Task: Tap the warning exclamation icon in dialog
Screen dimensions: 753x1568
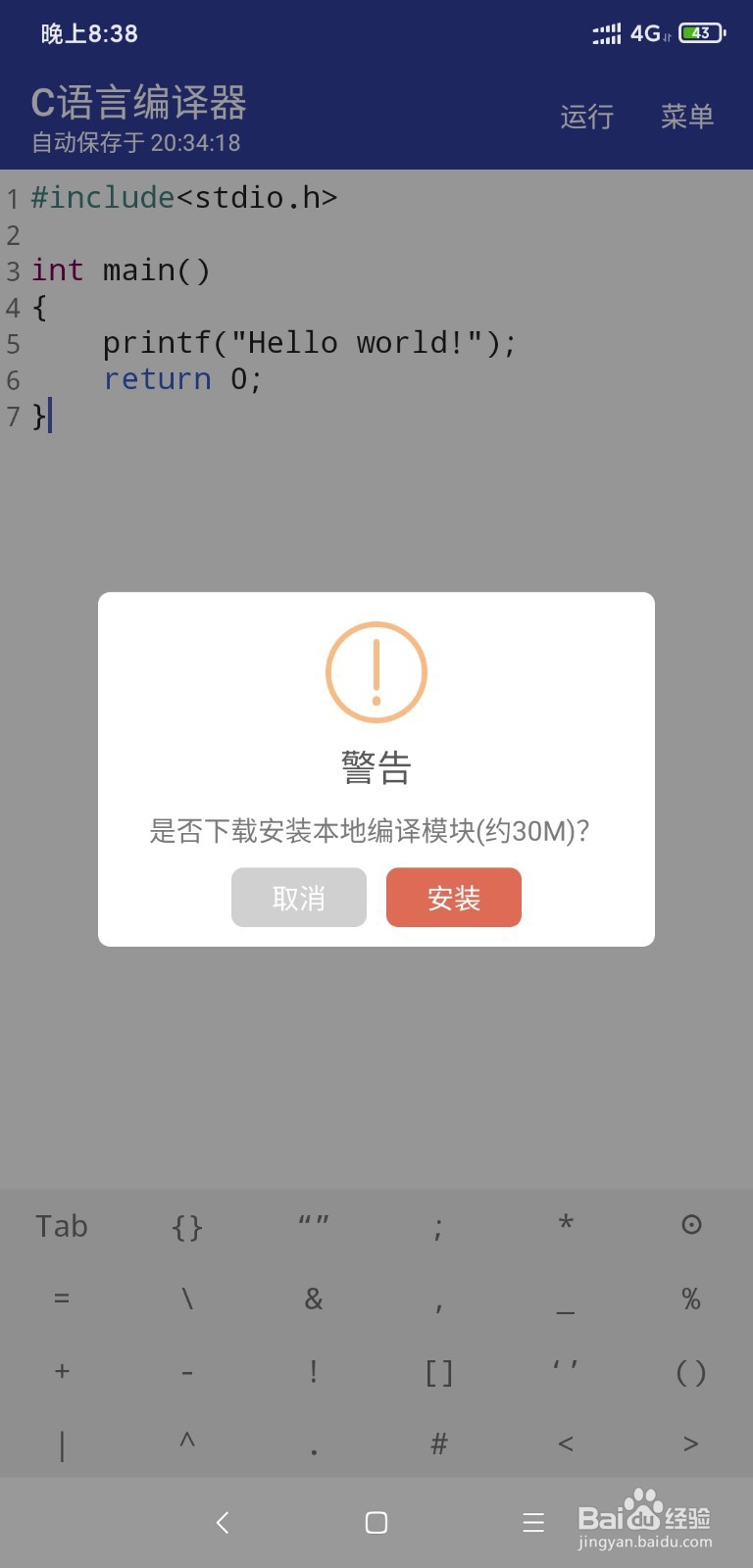Action: point(376,671)
